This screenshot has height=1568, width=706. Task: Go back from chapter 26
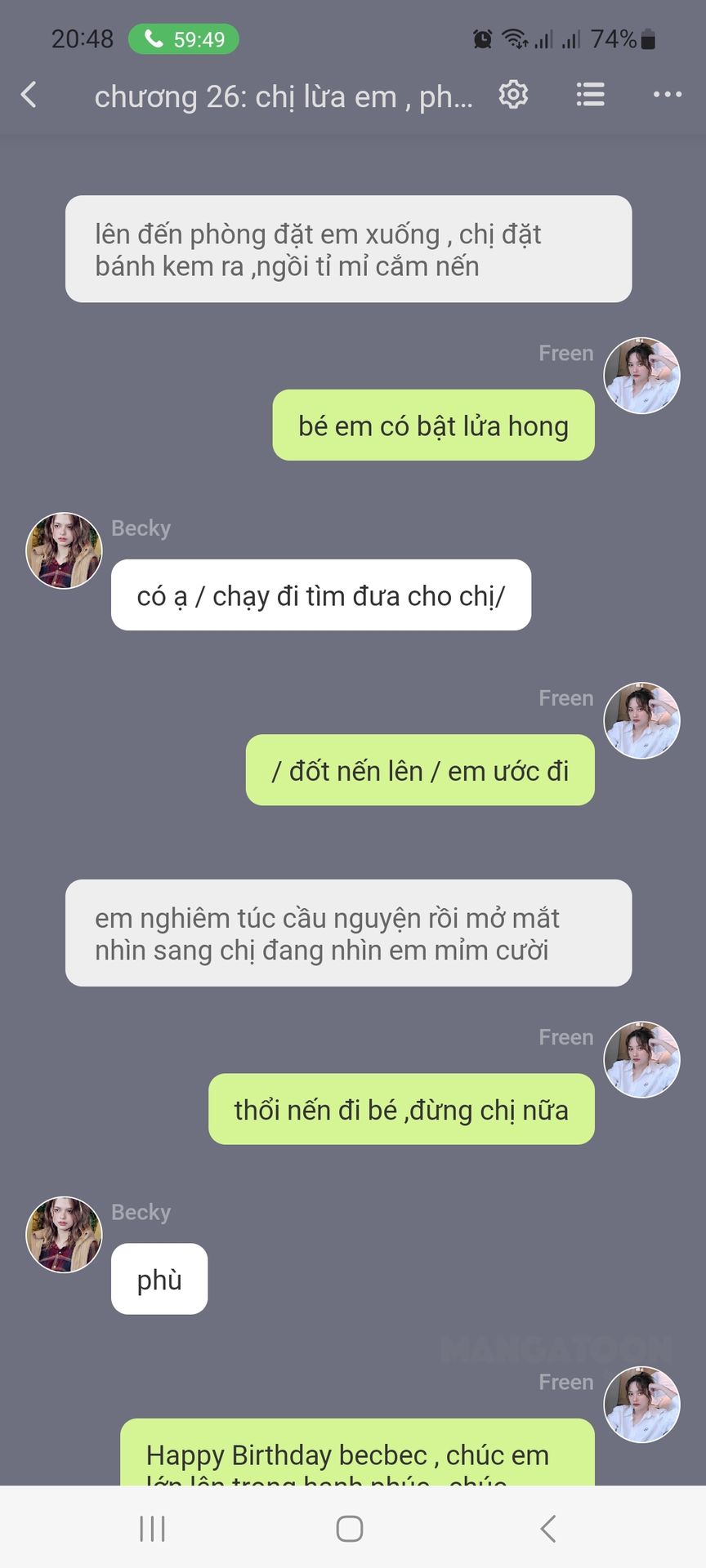(x=29, y=95)
